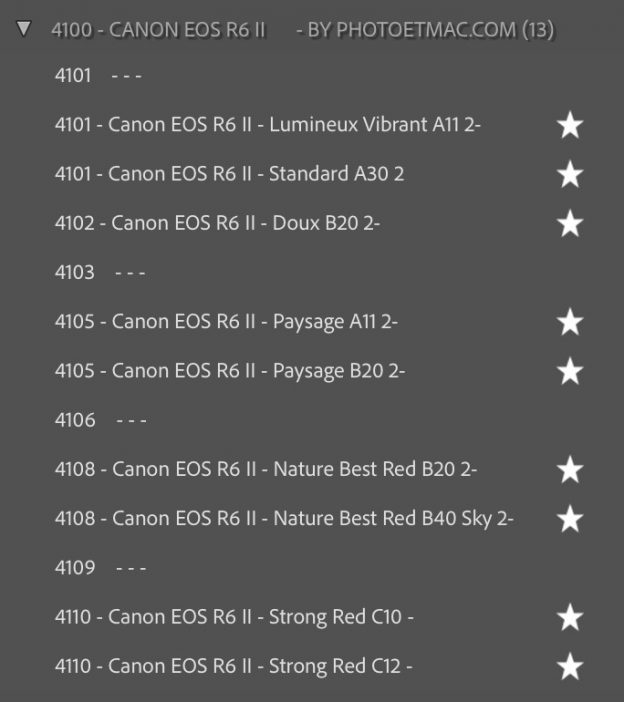This screenshot has height=702, width=624.
Task: Collapse the 4100 Canon EOS R6 II group
Action: tap(24, 29)
